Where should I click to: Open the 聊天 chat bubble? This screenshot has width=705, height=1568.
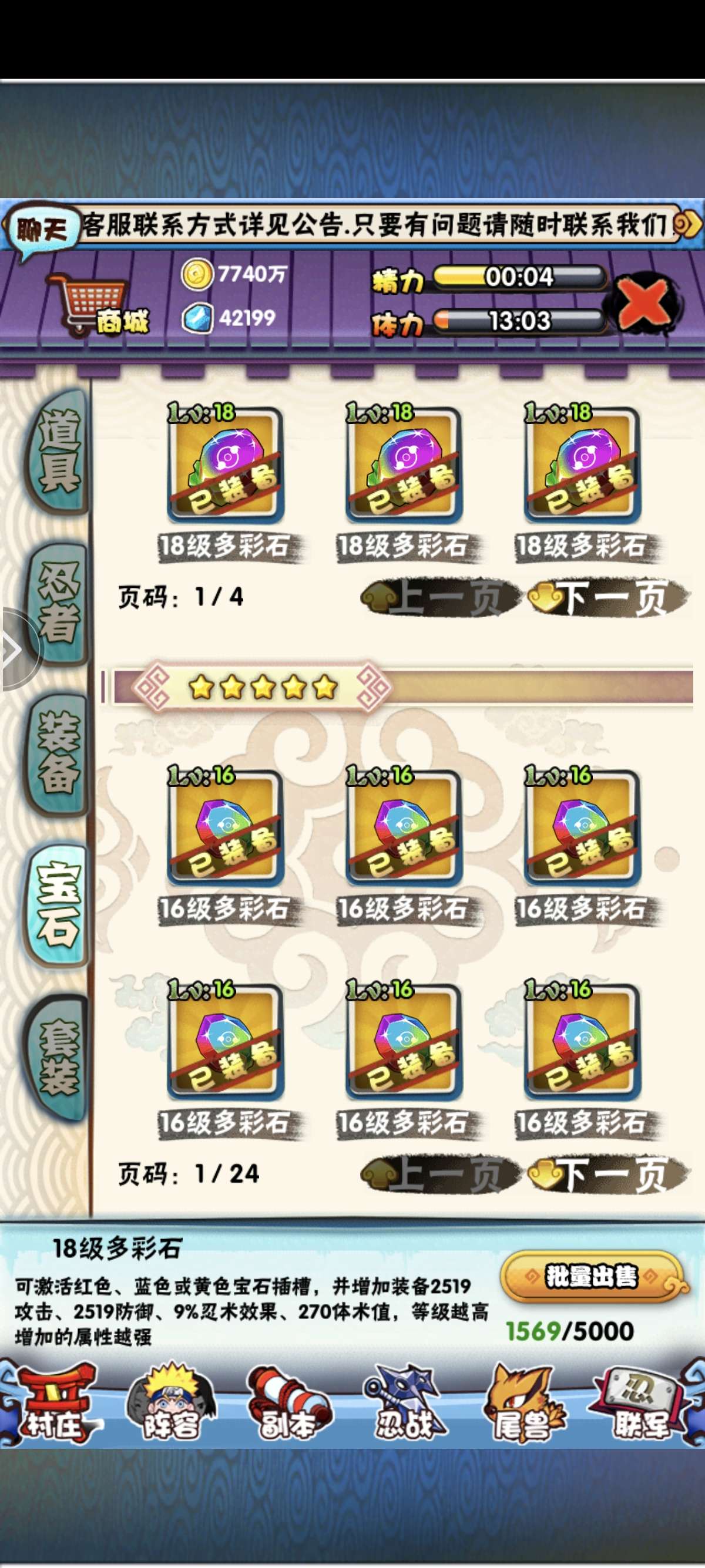(41, 231)
